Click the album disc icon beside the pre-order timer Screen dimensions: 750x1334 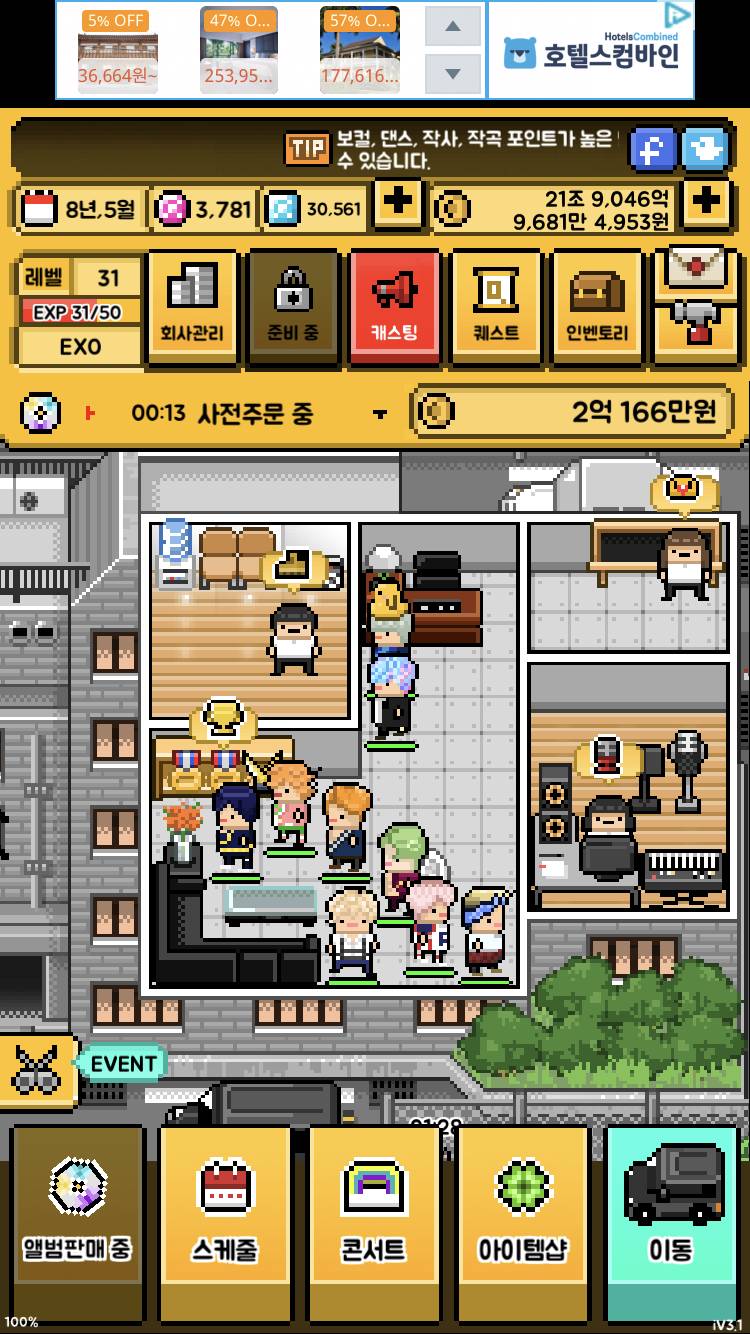point(40,411)
